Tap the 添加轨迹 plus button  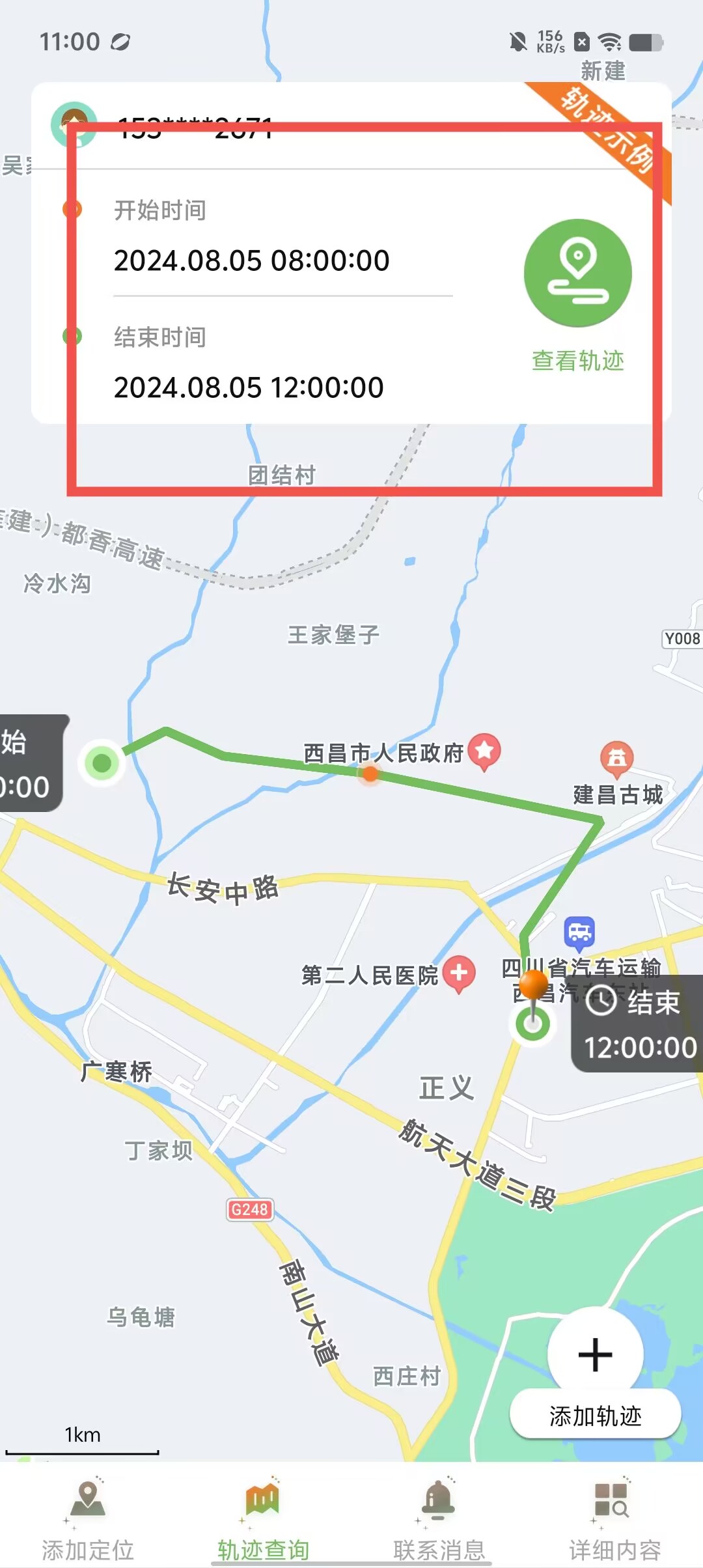595,1355
